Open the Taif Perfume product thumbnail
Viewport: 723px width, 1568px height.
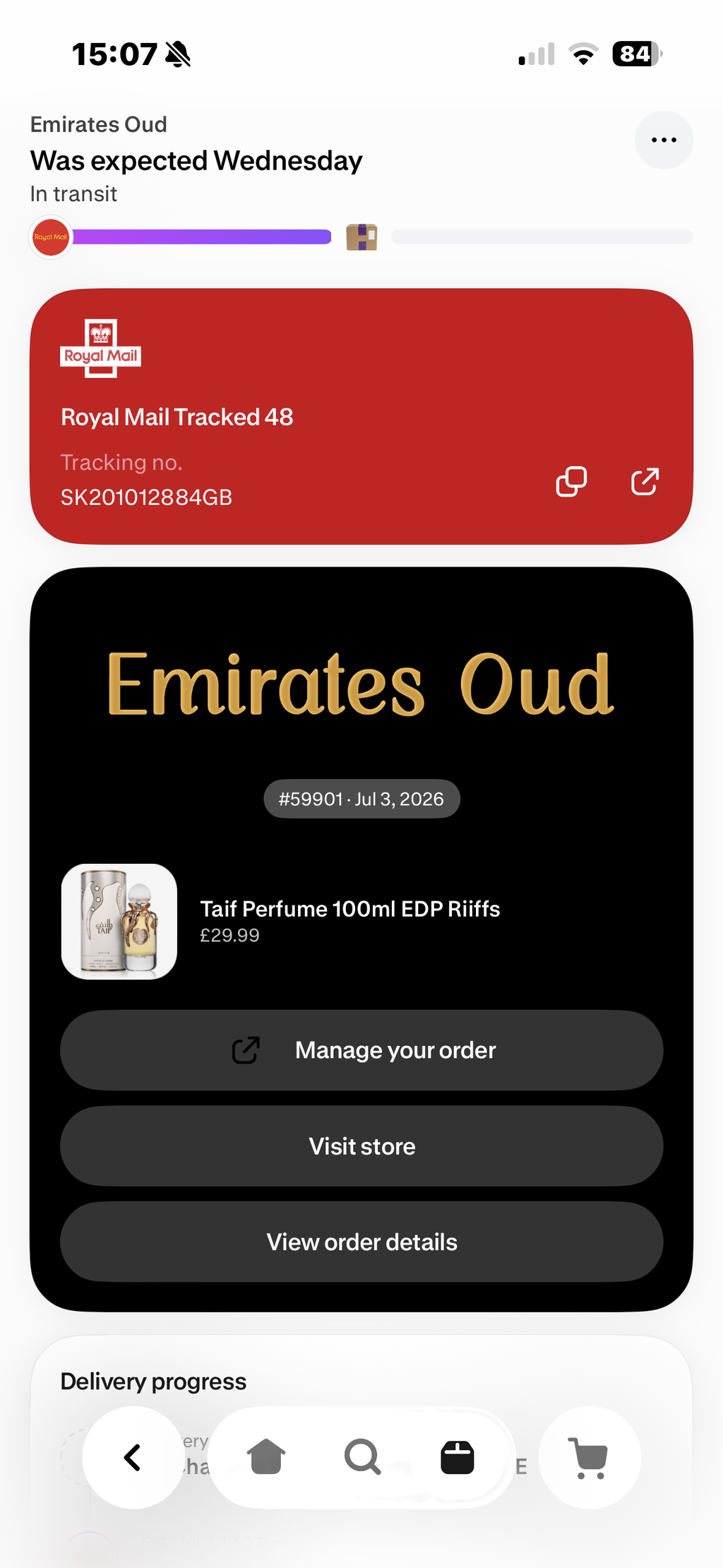pos(119,922)
